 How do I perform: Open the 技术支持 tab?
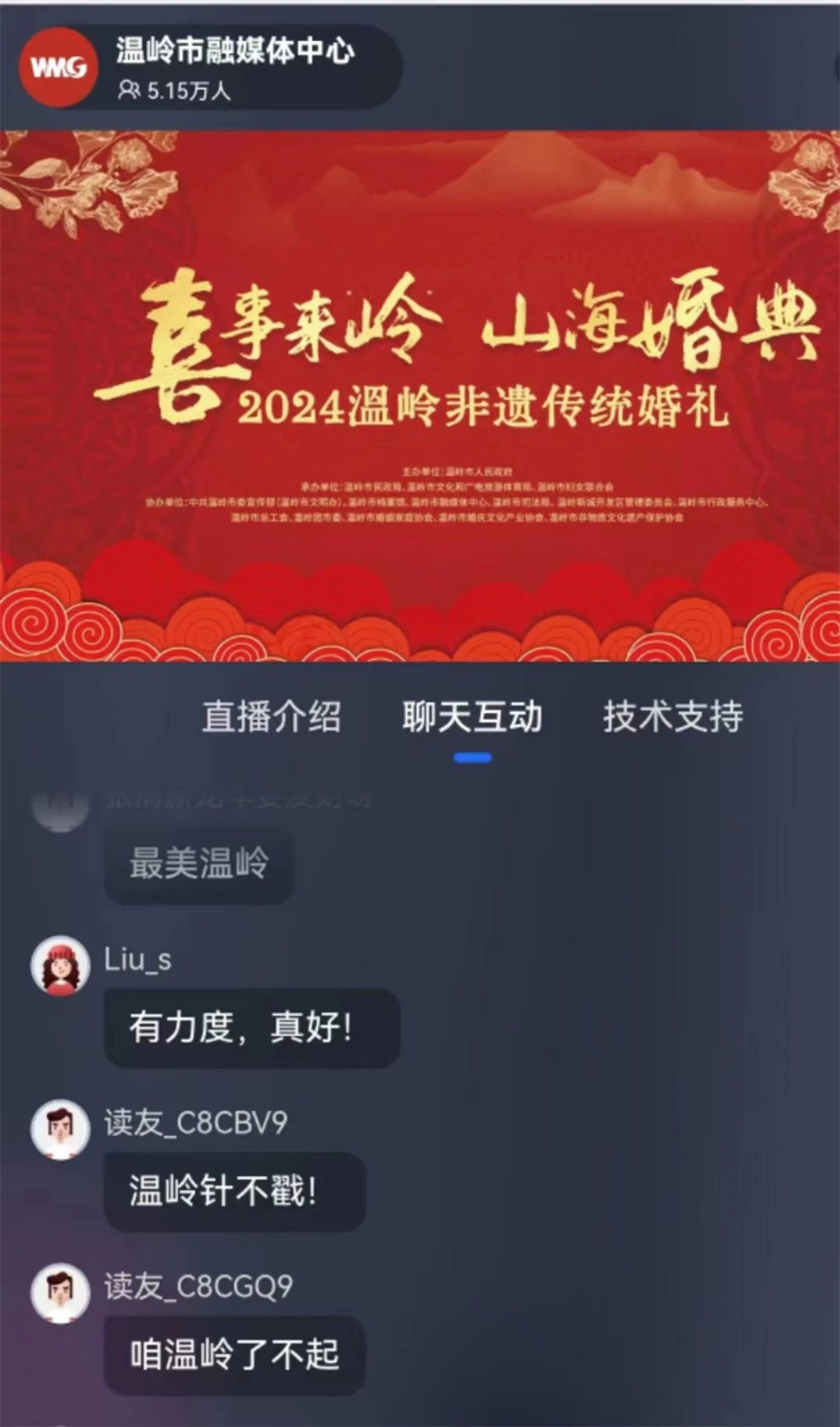click(x=673, y=717)
